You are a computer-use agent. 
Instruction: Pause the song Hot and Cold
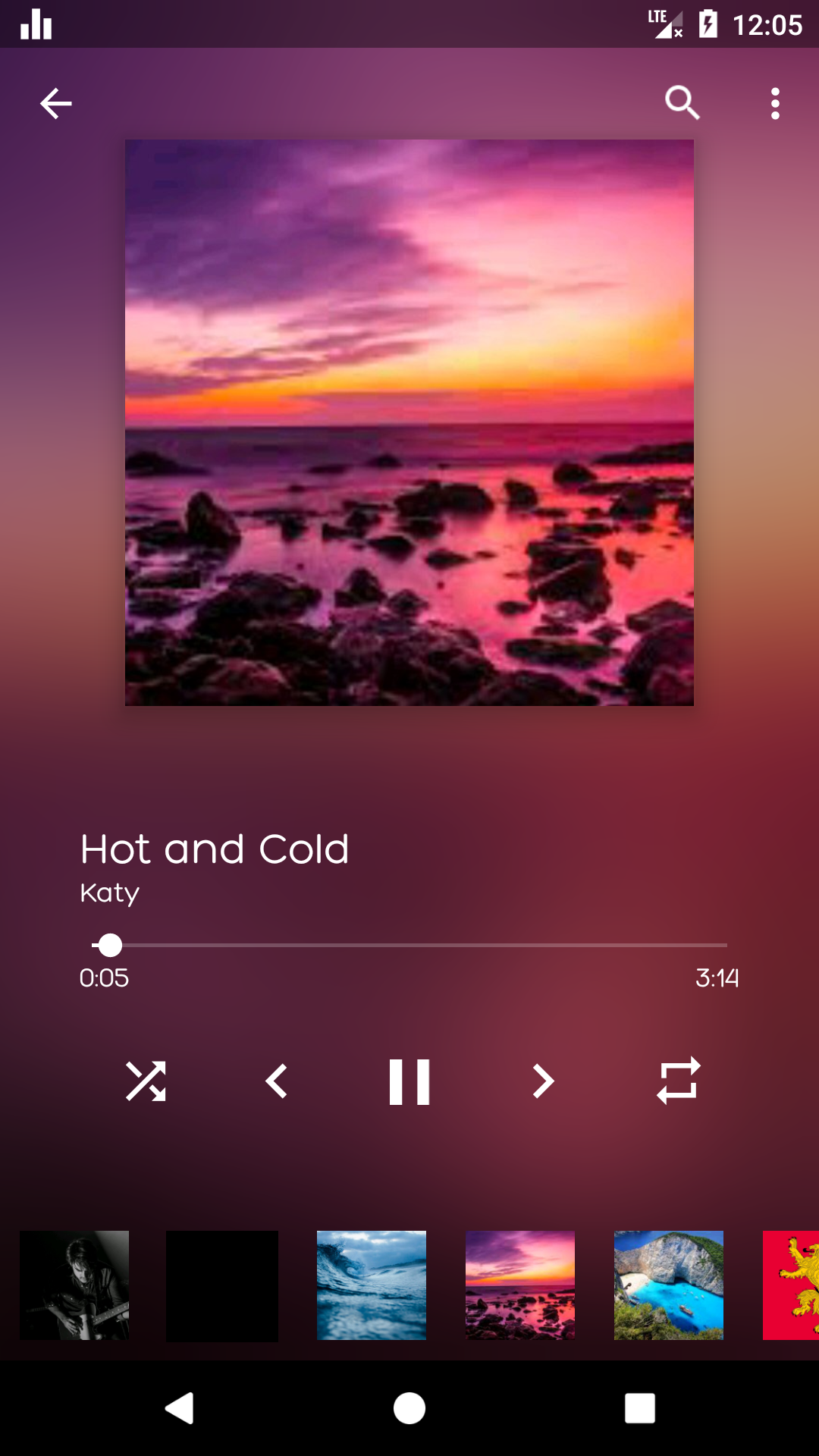click(x=409, y=1082)
